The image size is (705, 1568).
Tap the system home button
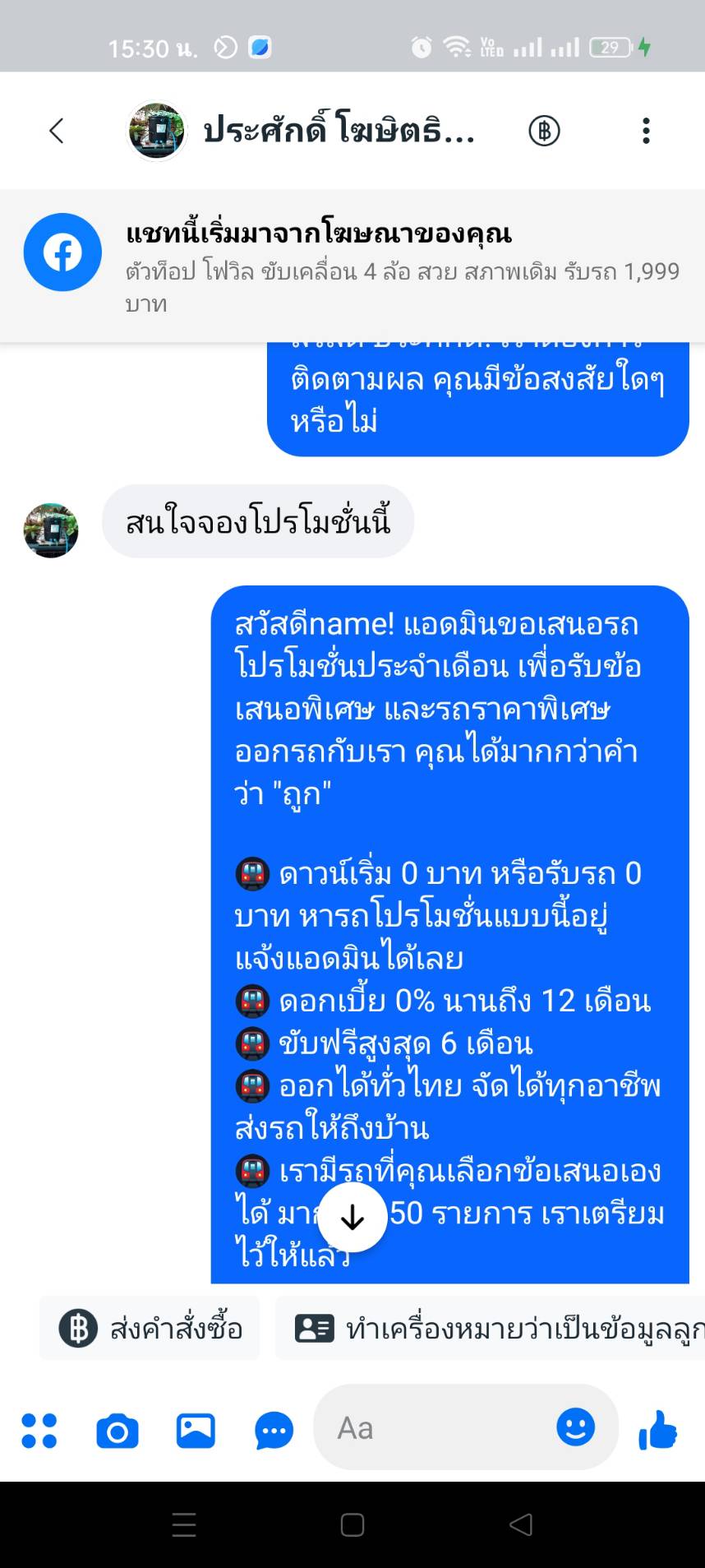tap(352, 1525)
